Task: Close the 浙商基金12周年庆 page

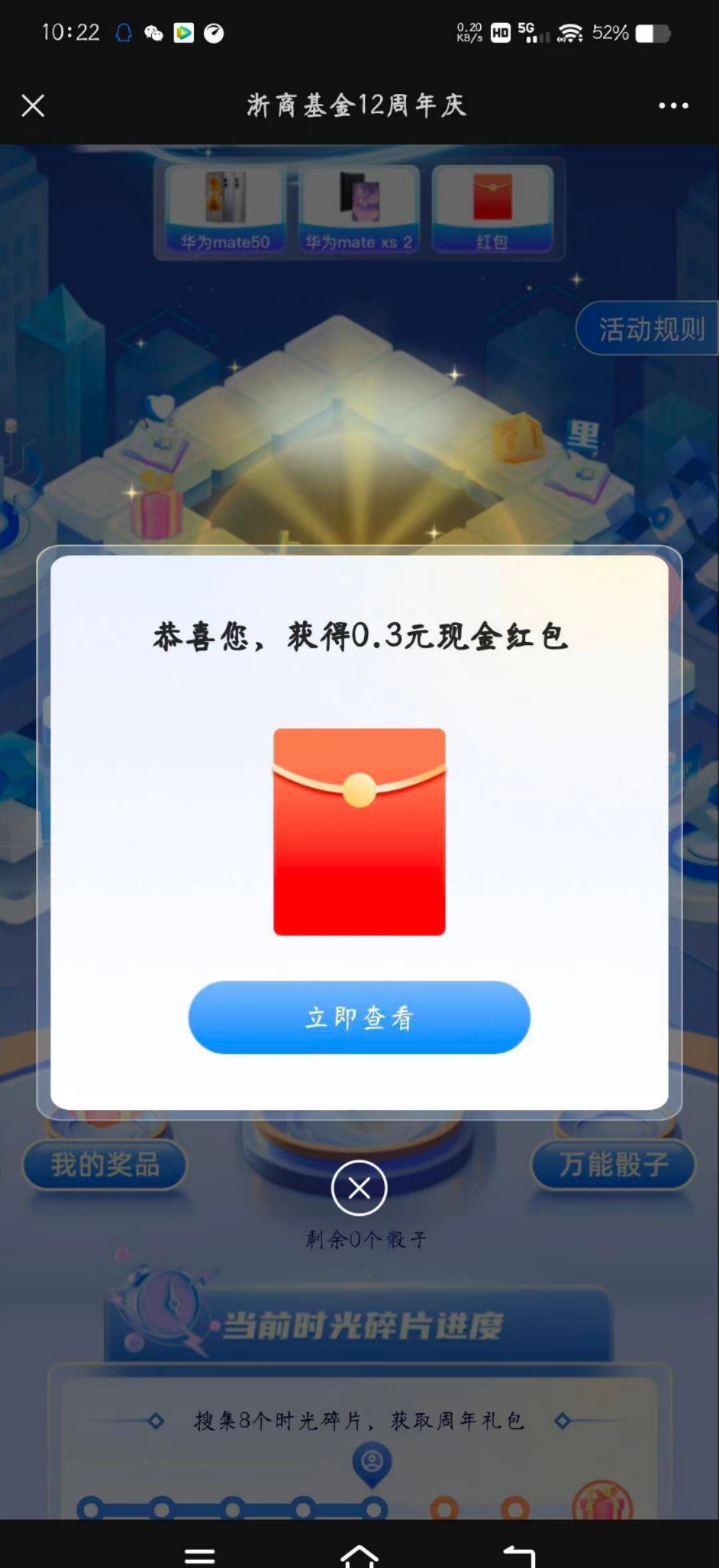Action: point(33,105)
